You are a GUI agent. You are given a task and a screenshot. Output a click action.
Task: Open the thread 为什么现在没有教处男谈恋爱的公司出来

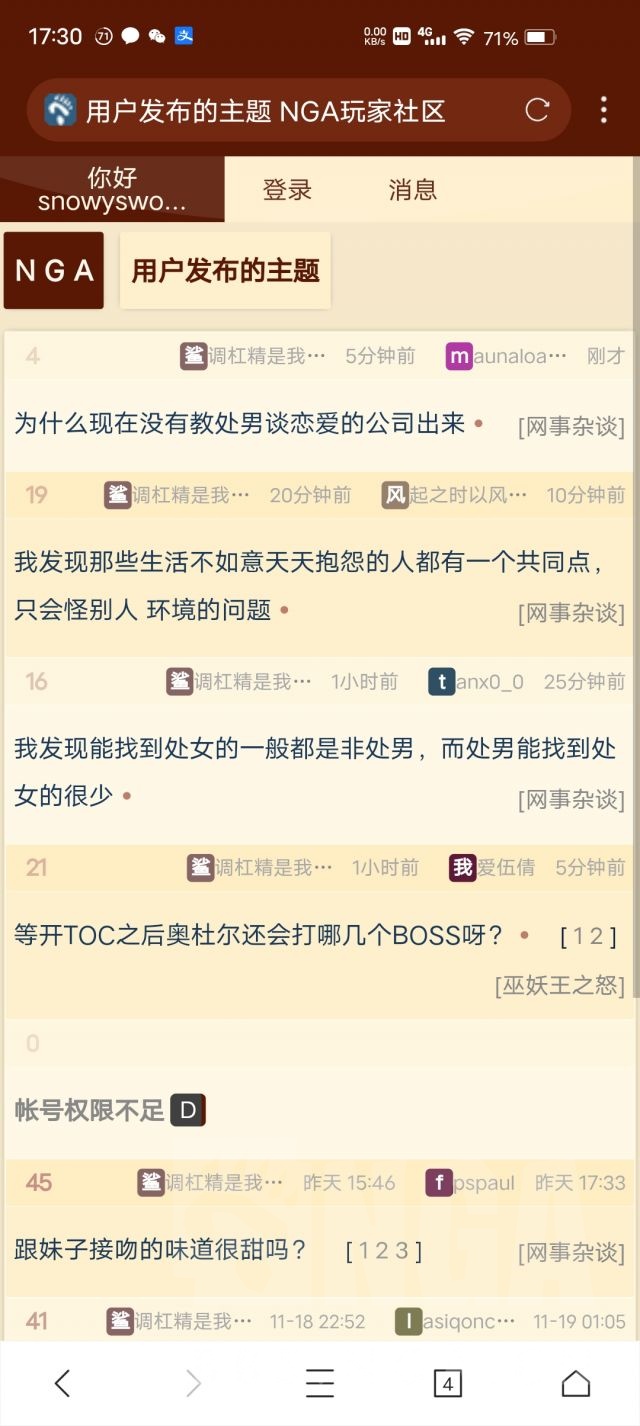240,423
